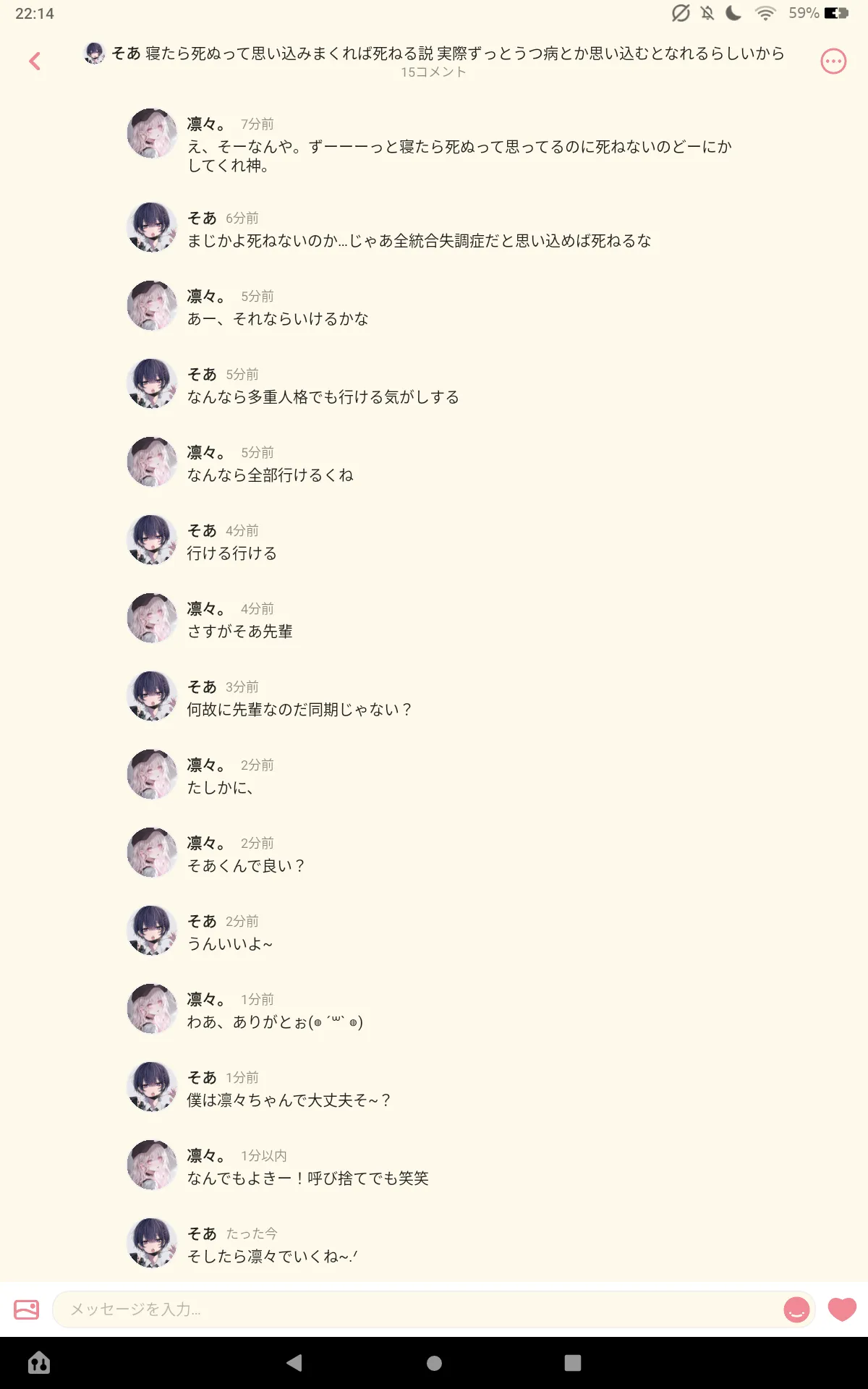The image size is (868, 1389).
Task: Open そあ's avatar on the 6分前 comment
Action: coord(152,227)
